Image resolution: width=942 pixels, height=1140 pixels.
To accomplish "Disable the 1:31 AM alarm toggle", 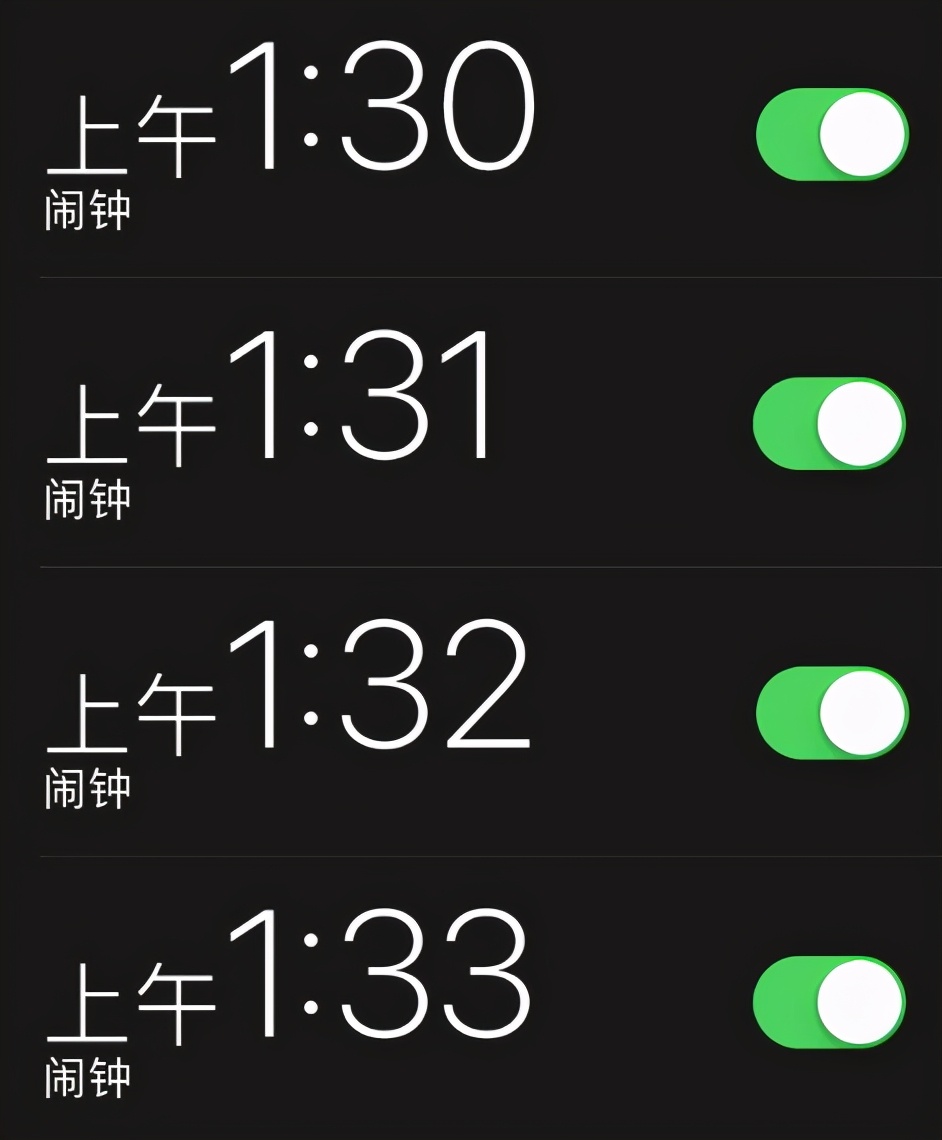I will point(831,423).
